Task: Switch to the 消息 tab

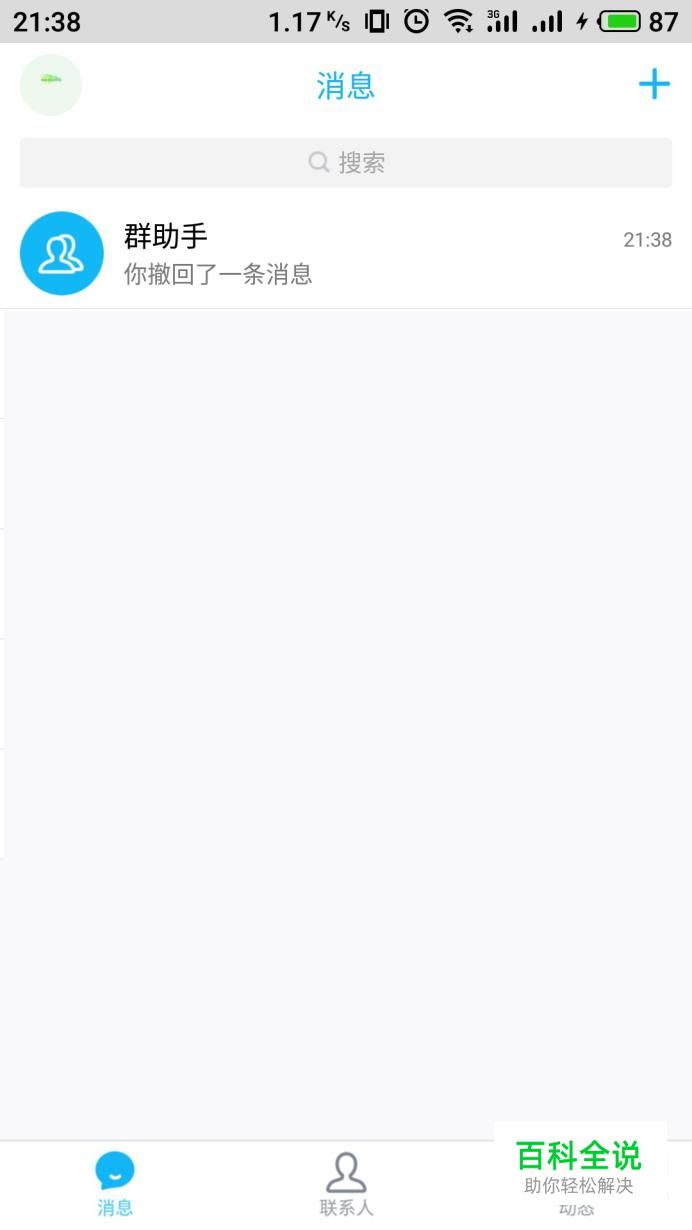Action: click(x=115, y=1183)
